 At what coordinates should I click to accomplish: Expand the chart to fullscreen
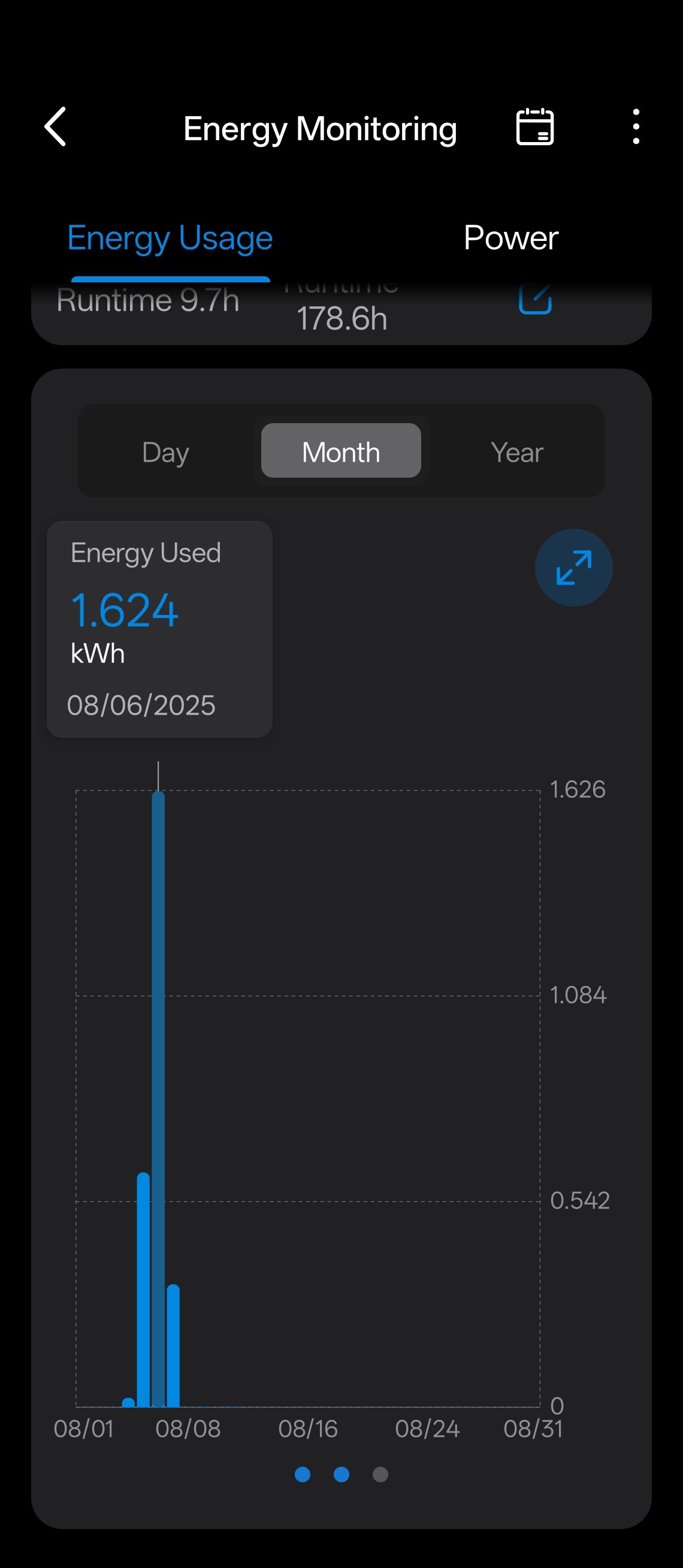pos(573,567)
